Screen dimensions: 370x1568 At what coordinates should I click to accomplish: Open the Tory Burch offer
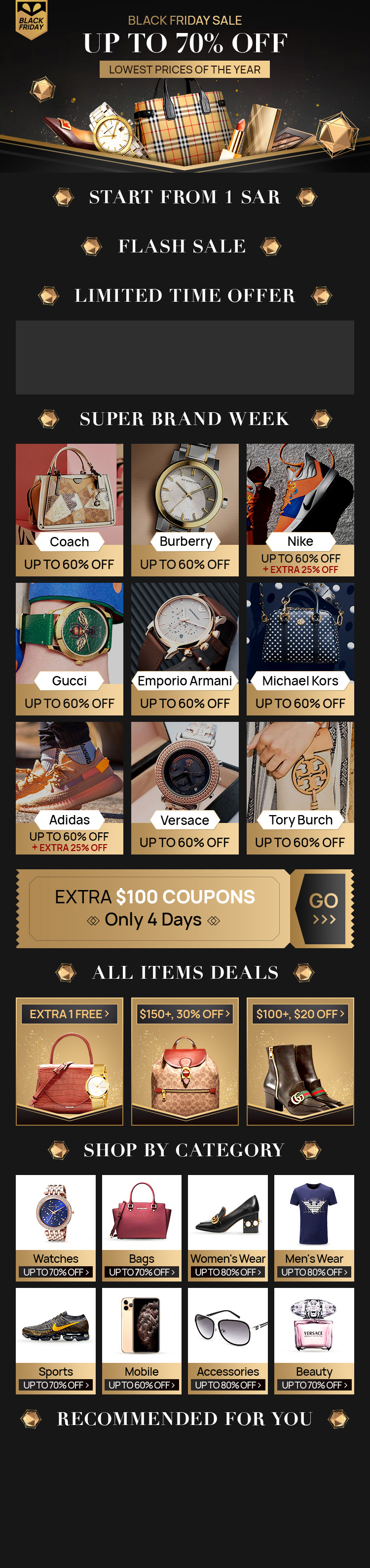[300, 787]
